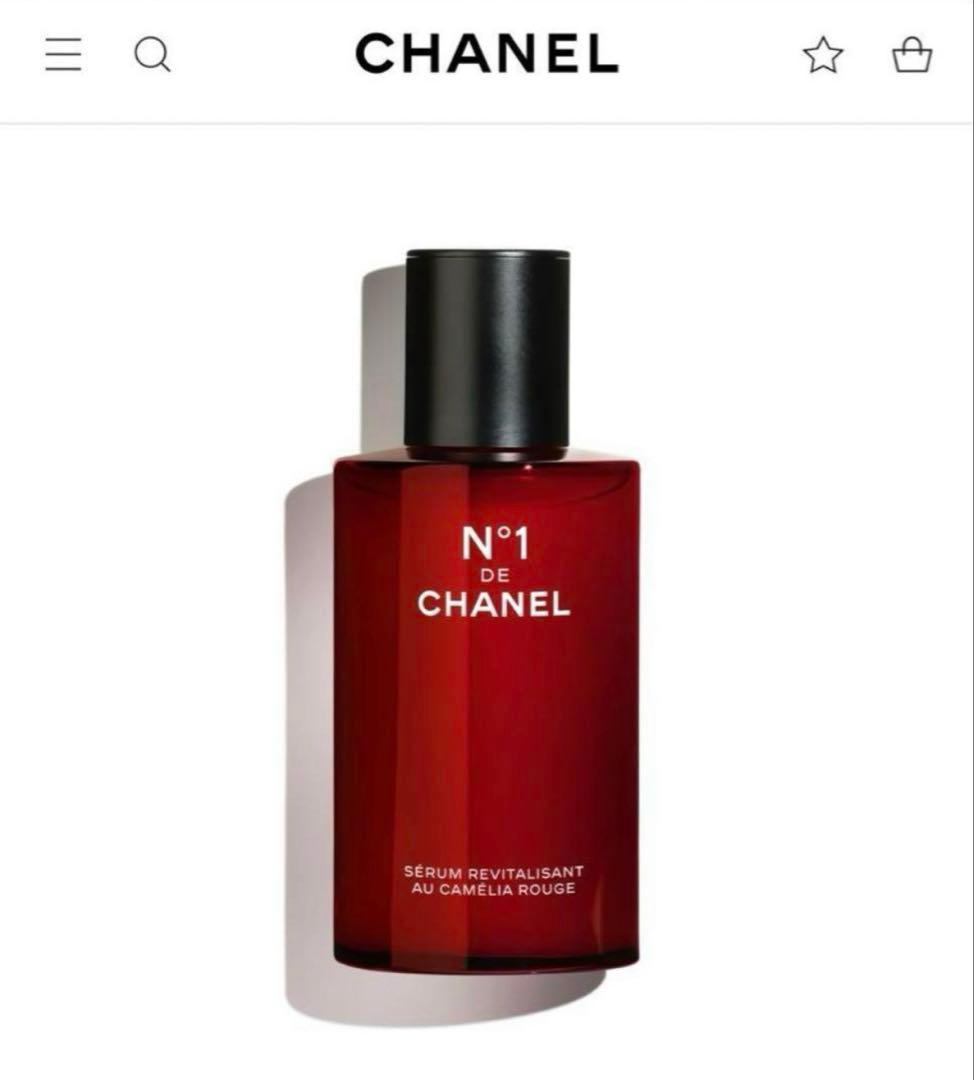
Task: Open the hamburger menu
Action: click(x=63, y=55)
